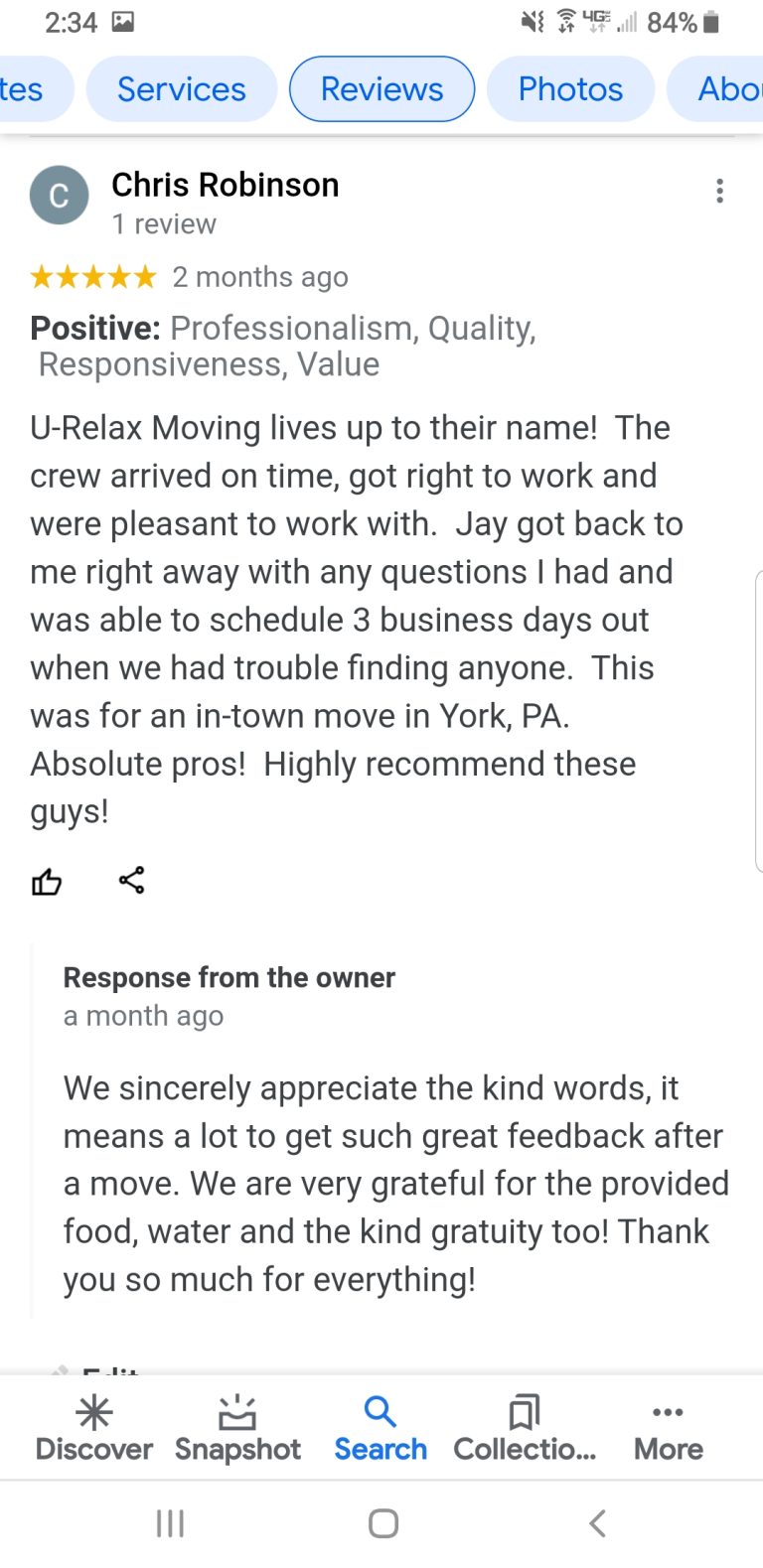
Task: Go to the Discover section
Action: [94, 1428]
